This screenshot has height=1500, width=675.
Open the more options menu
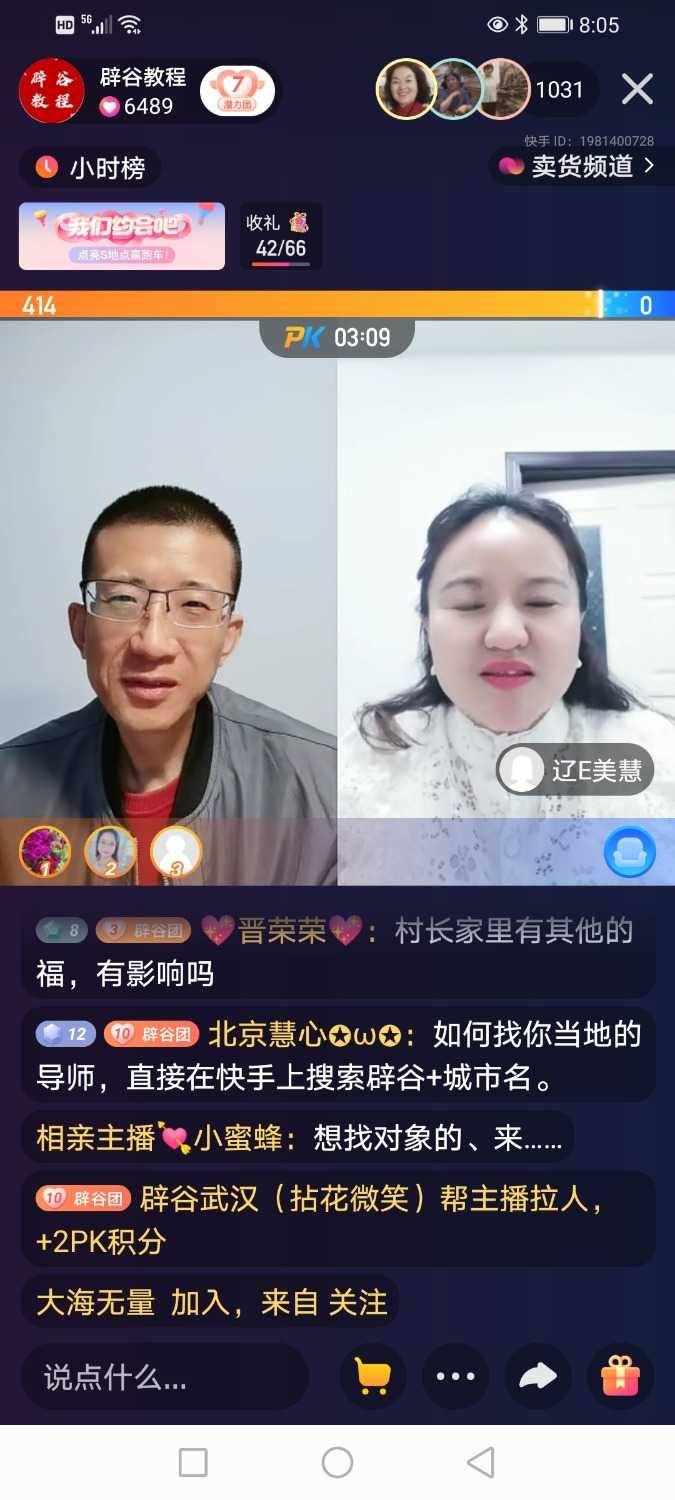[456, 1377]
